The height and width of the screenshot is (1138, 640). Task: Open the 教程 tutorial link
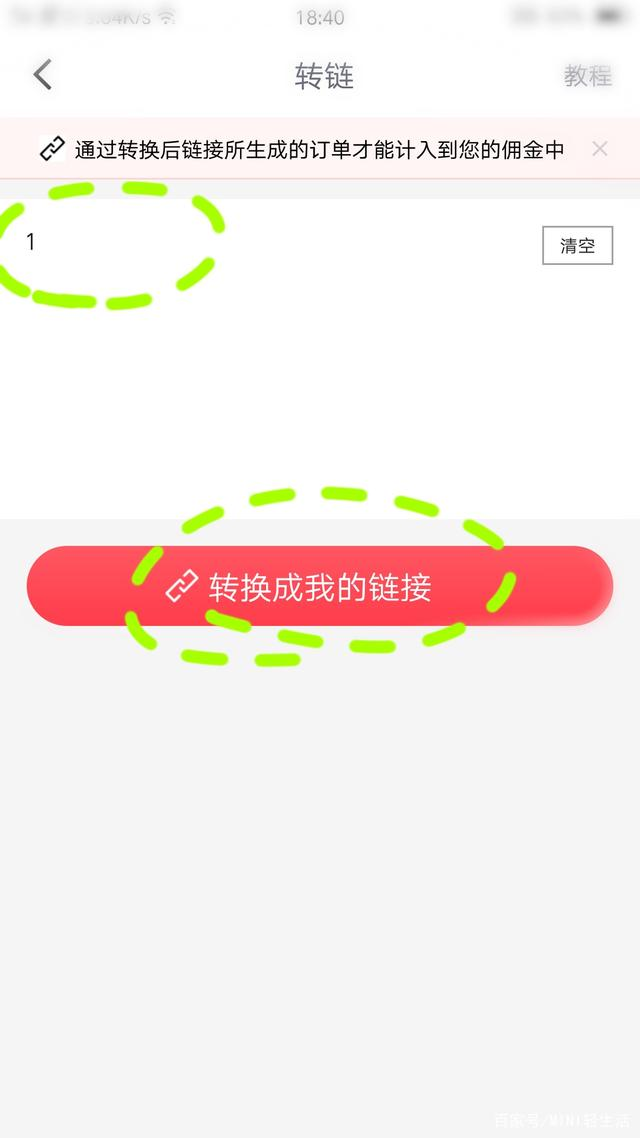[x=587, y=76]
